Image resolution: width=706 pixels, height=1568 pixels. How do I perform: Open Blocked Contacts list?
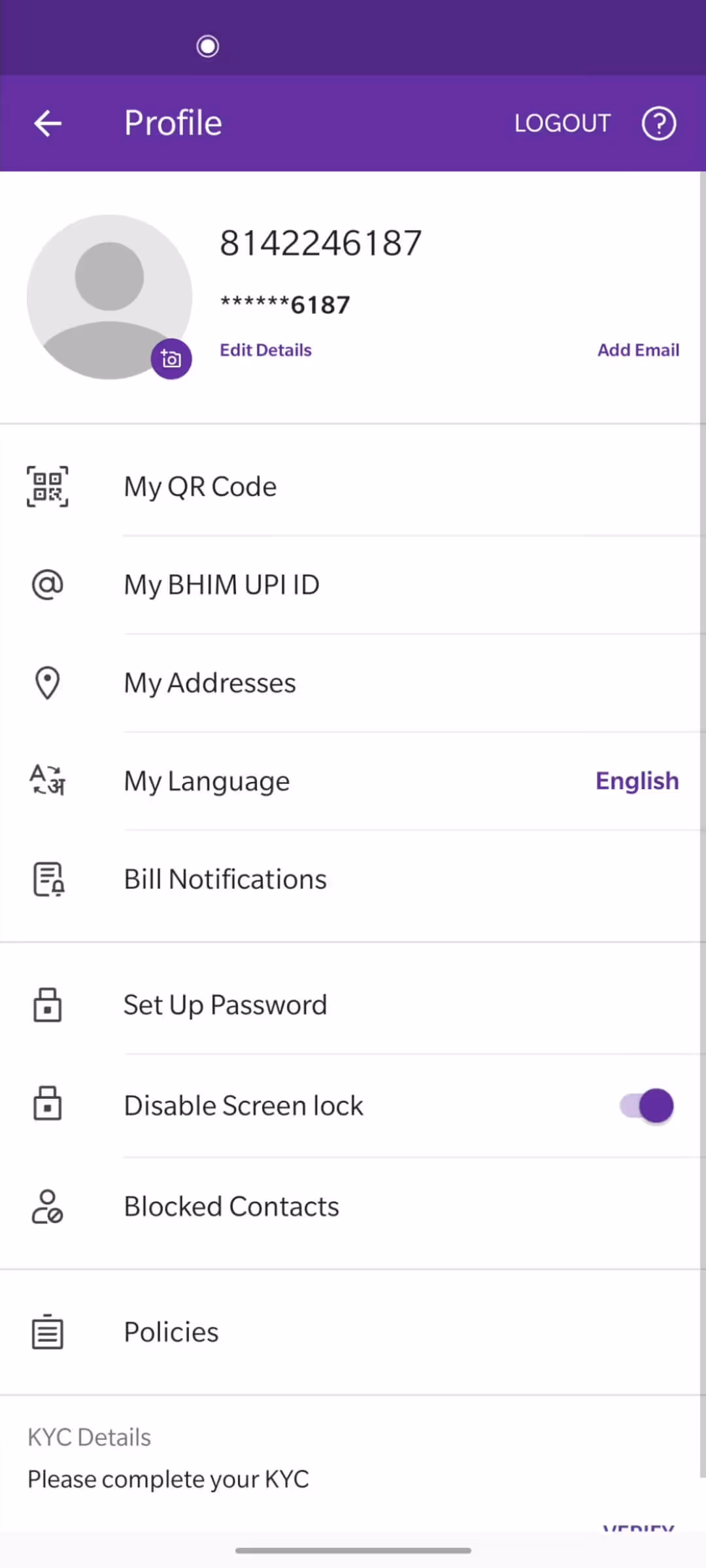coord(231,1207)
